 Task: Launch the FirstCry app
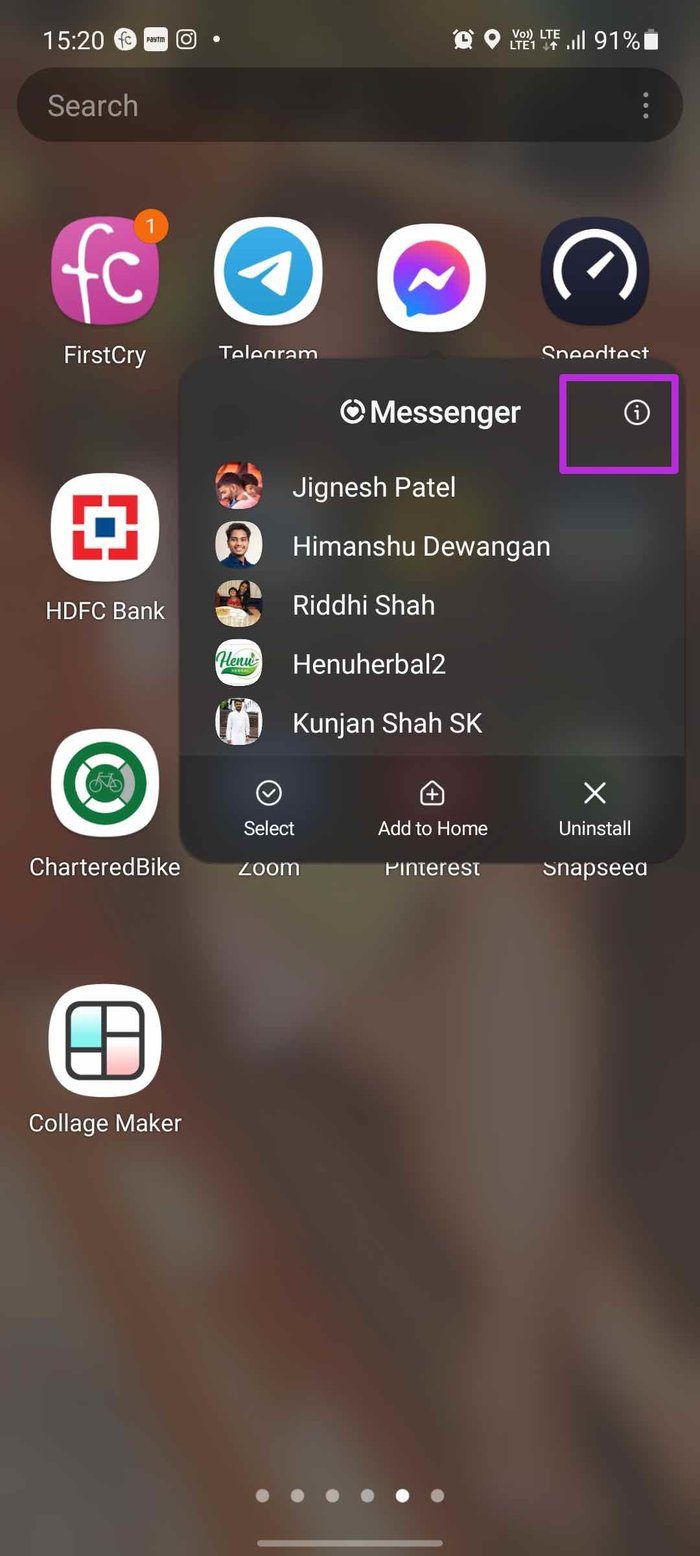tap(105, 271)
